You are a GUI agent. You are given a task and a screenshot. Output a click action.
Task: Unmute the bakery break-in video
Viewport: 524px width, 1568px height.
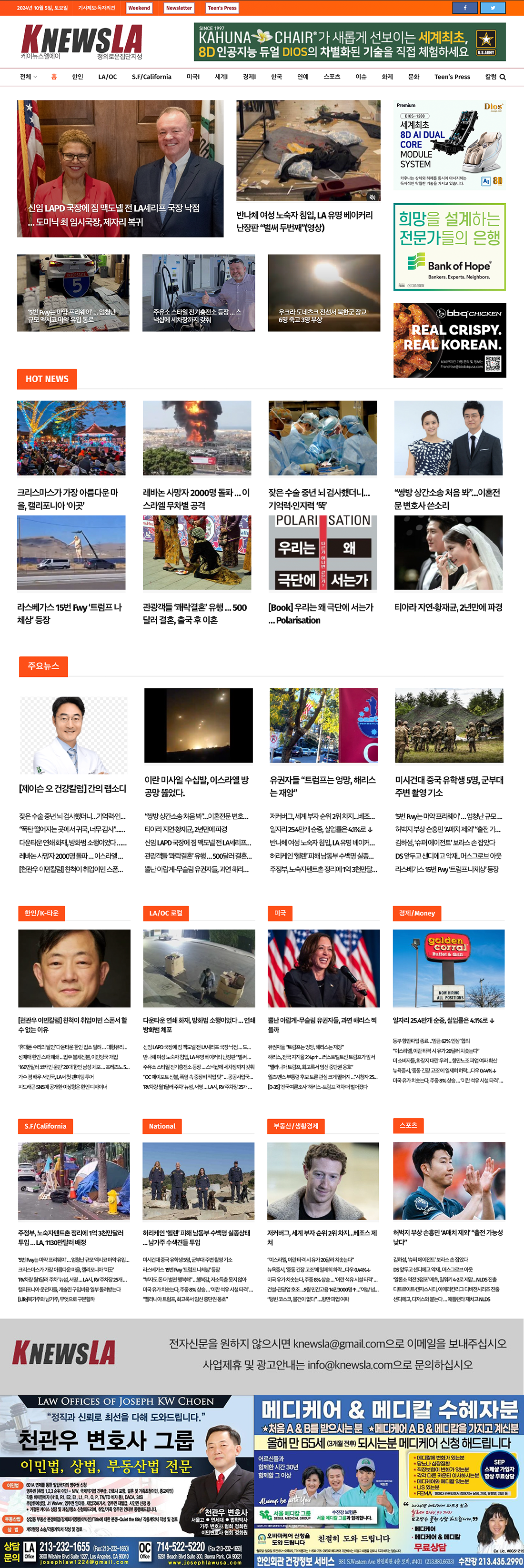pyautogui.click(x=372, y=197)
